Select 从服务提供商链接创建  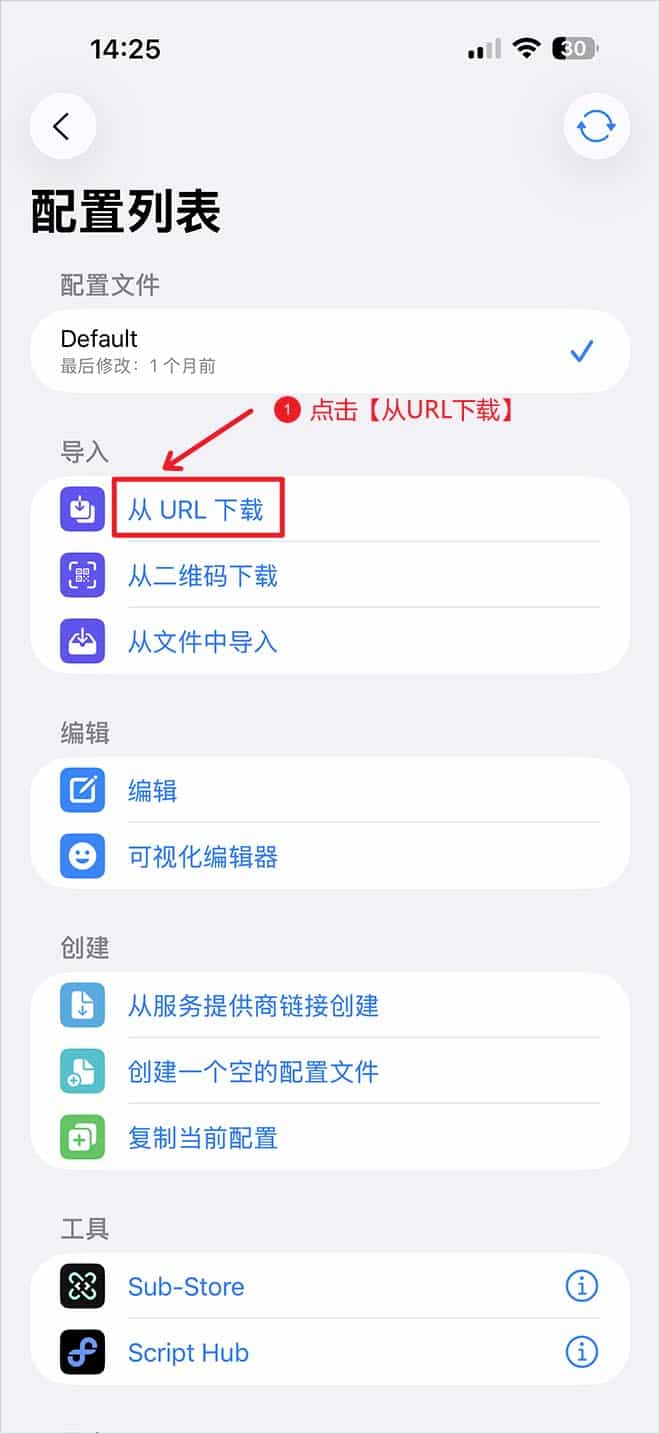point(253,1005)
